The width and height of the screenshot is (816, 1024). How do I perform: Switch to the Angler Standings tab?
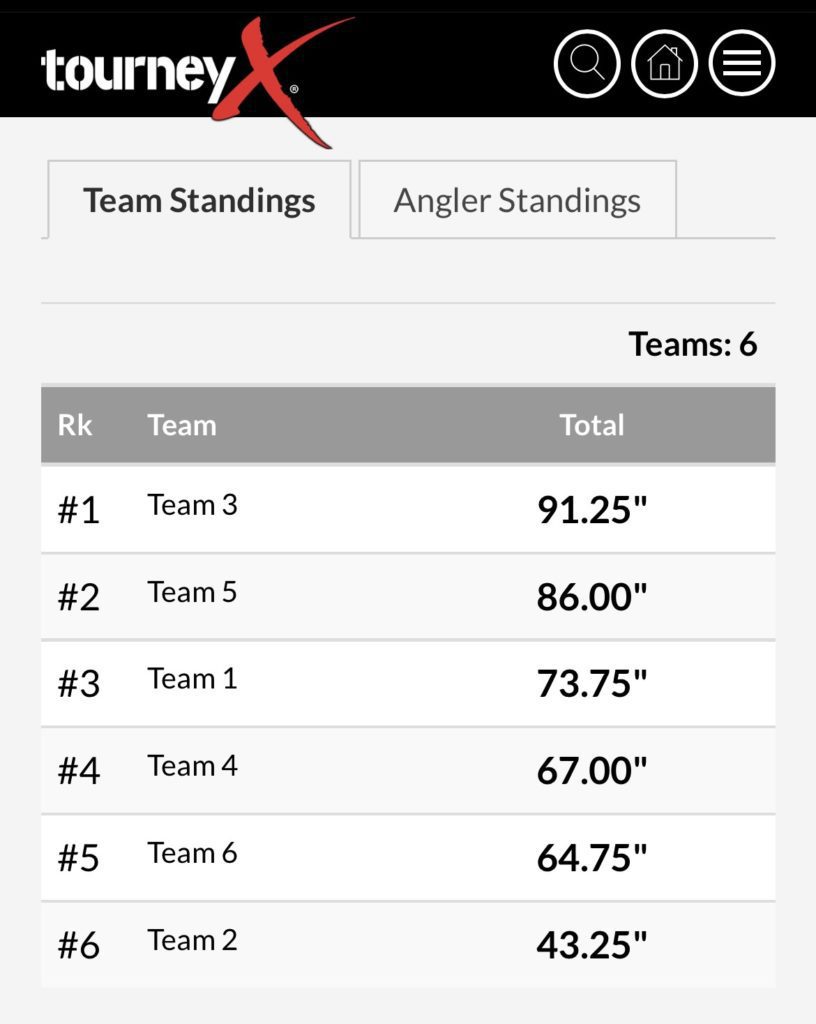(517, 200)
